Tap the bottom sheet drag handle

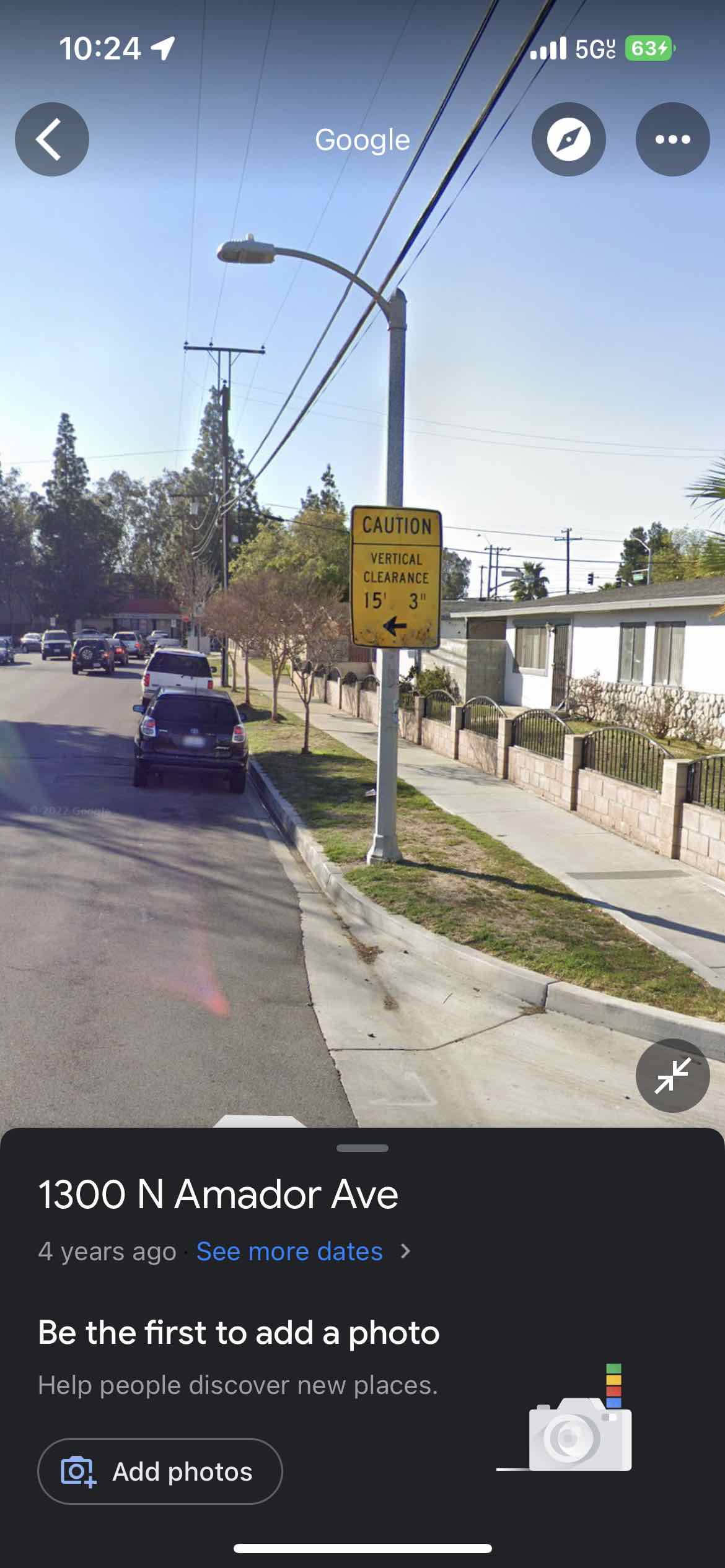point(362,1148)
